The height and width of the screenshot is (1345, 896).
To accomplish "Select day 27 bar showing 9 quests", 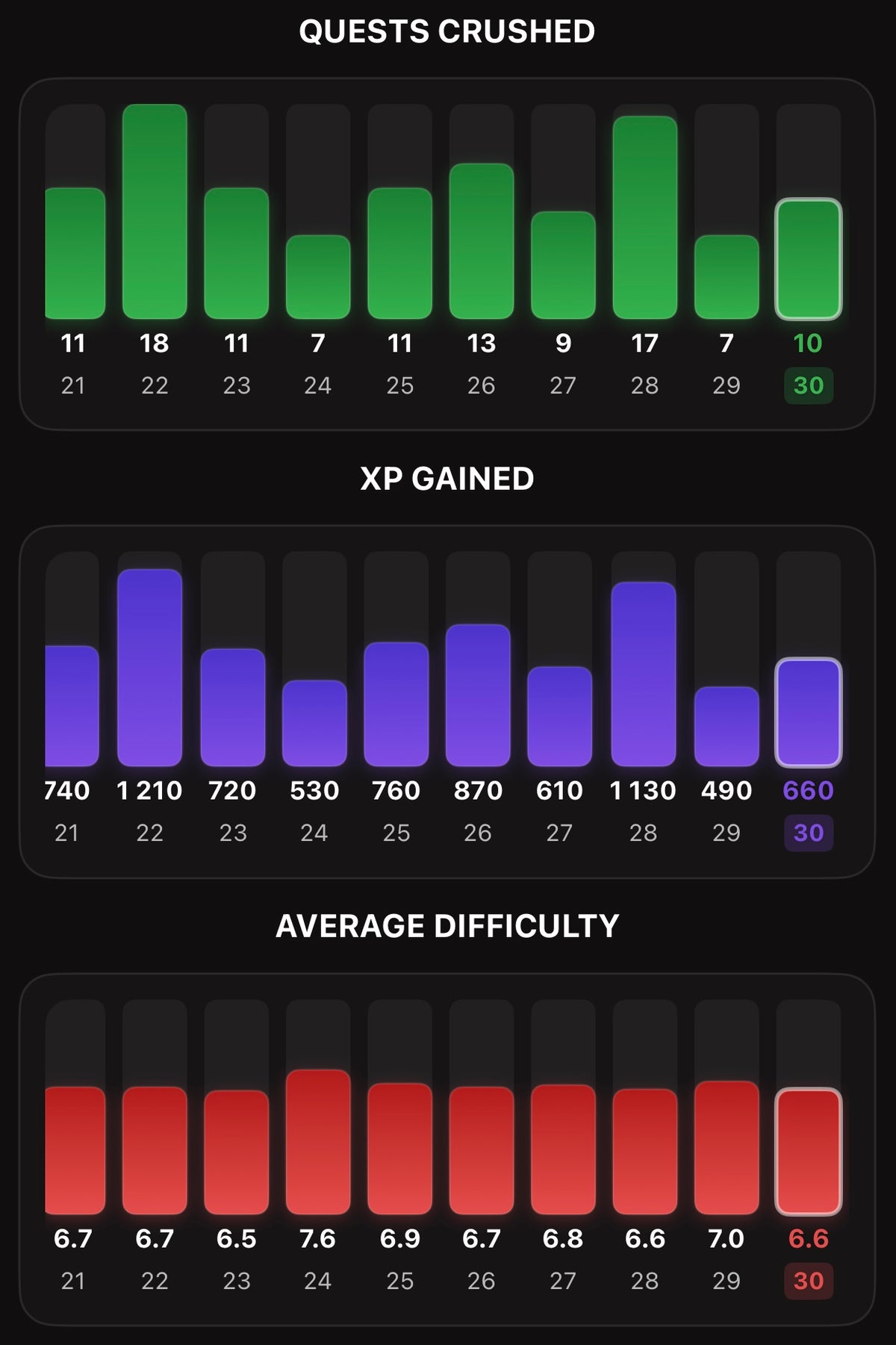I will pos(563,265).
